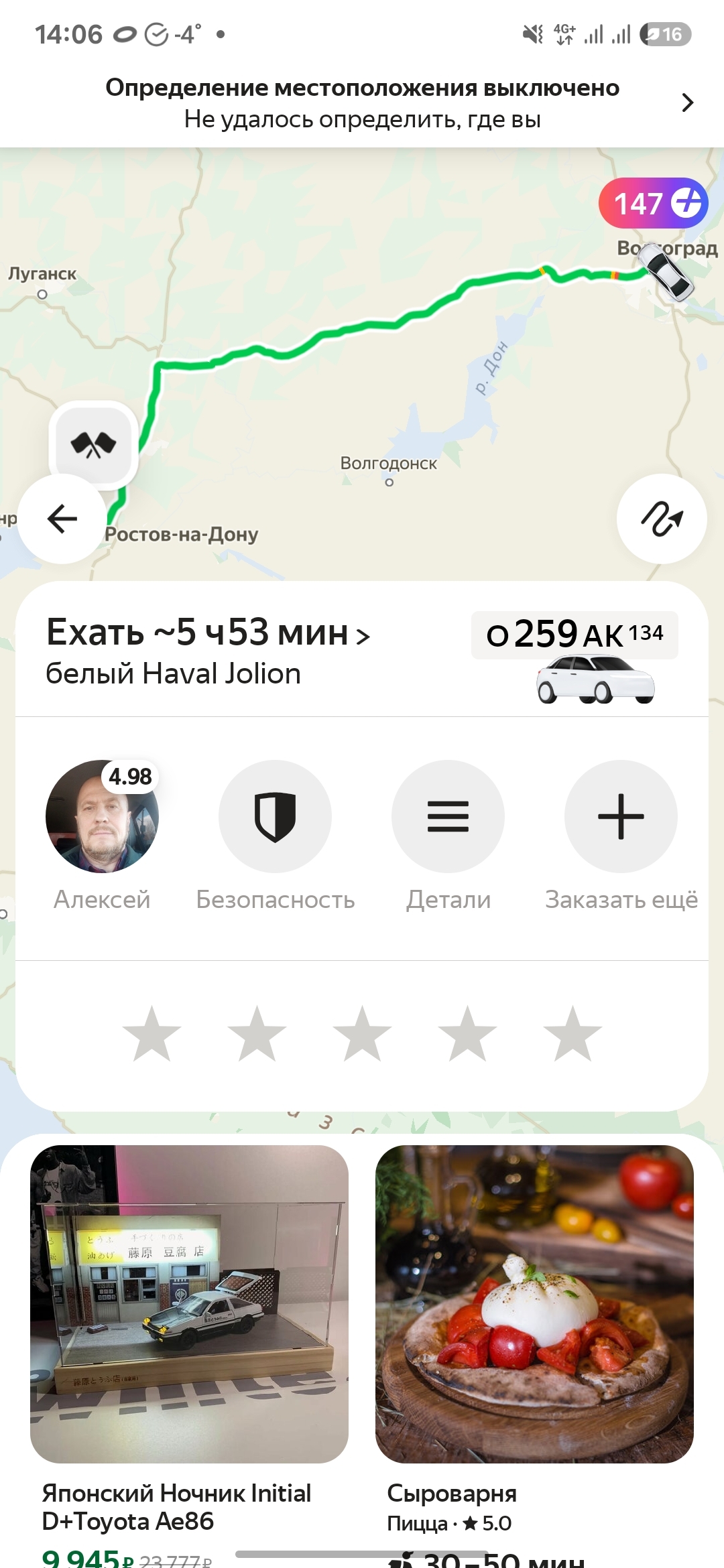Open the Детали ride details
The width and height of the screenshot is (724, 1568).
coord(448,816)
